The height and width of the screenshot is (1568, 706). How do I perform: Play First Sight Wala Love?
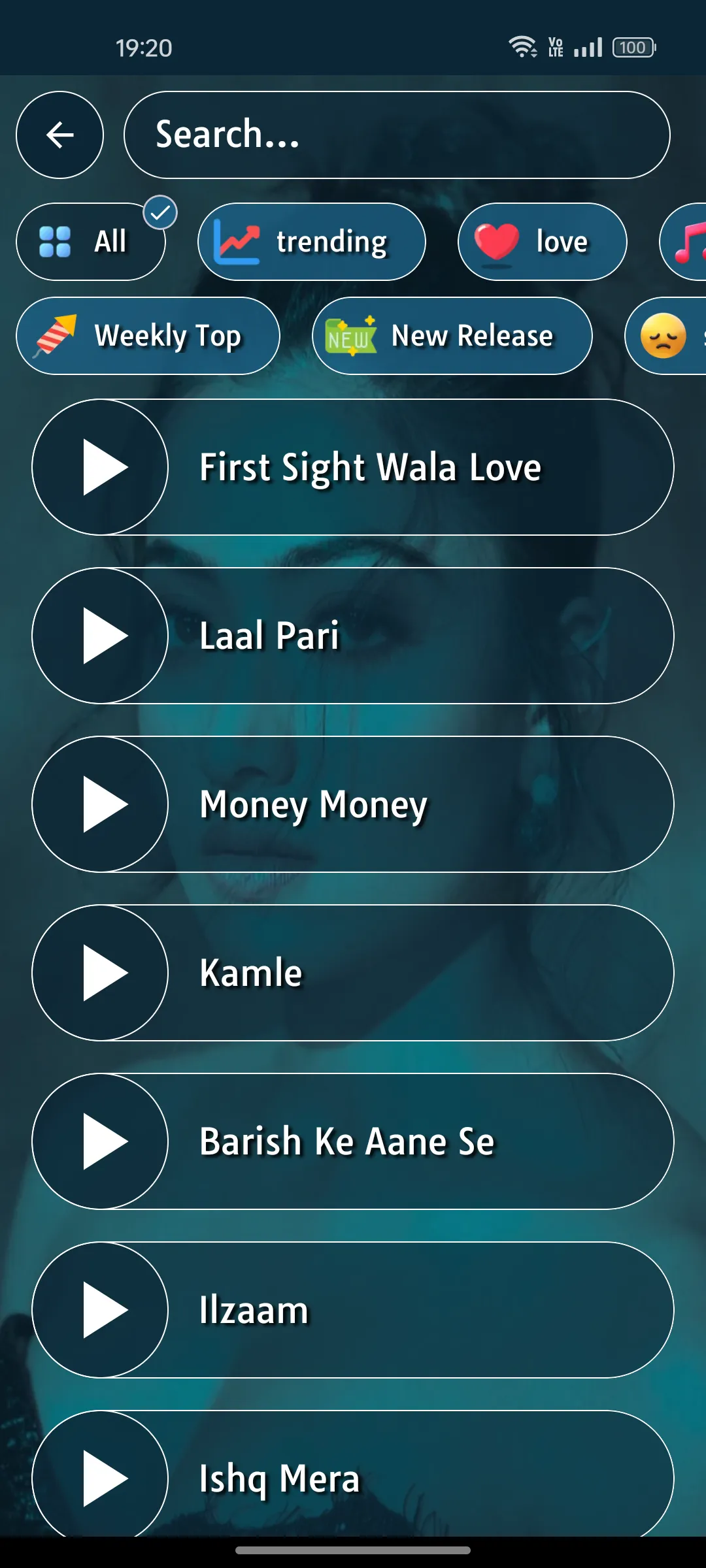click(x=100, y=467)
